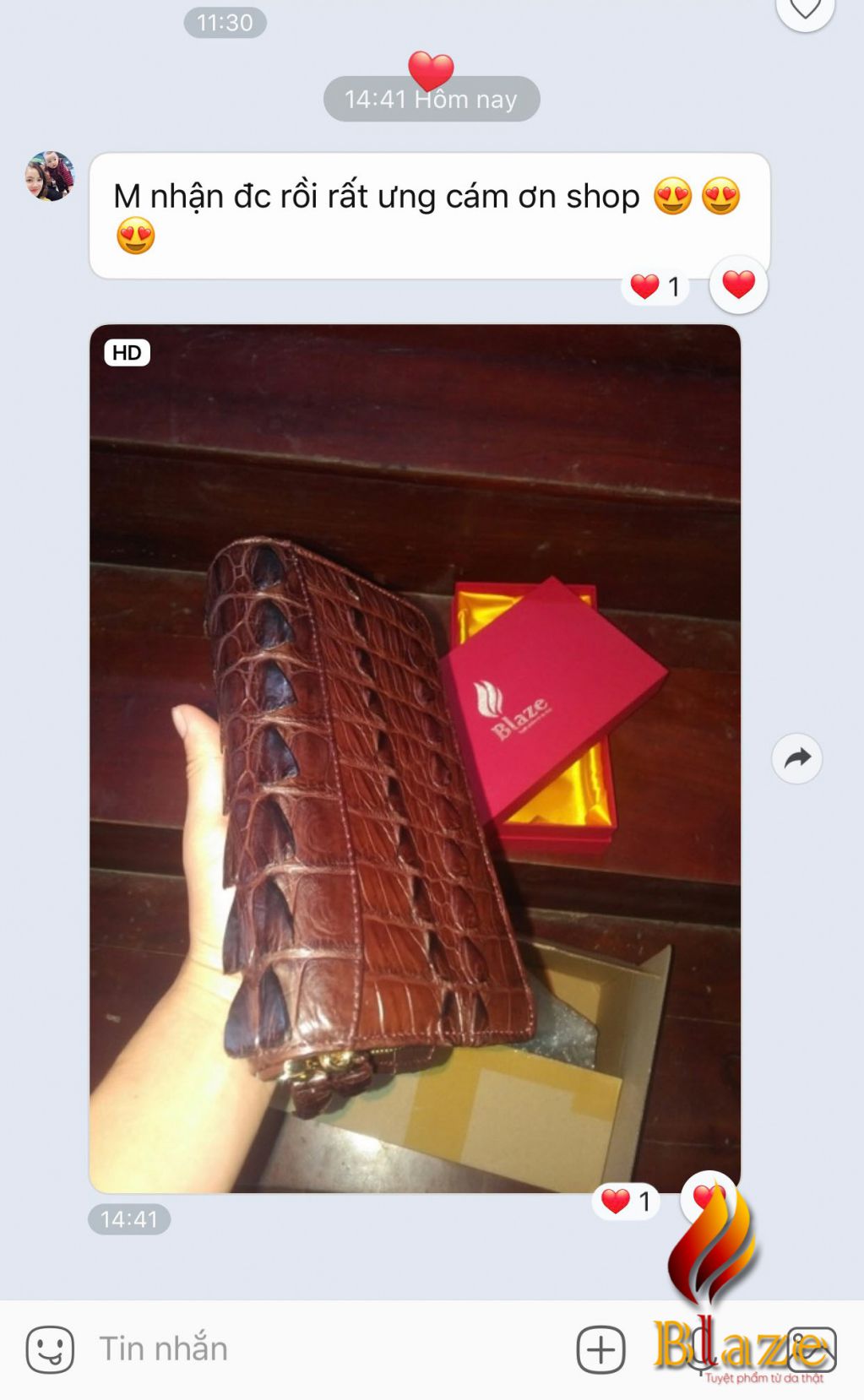React with heart to the text message
864x1400 pixels.
click(x=738, y=285)
